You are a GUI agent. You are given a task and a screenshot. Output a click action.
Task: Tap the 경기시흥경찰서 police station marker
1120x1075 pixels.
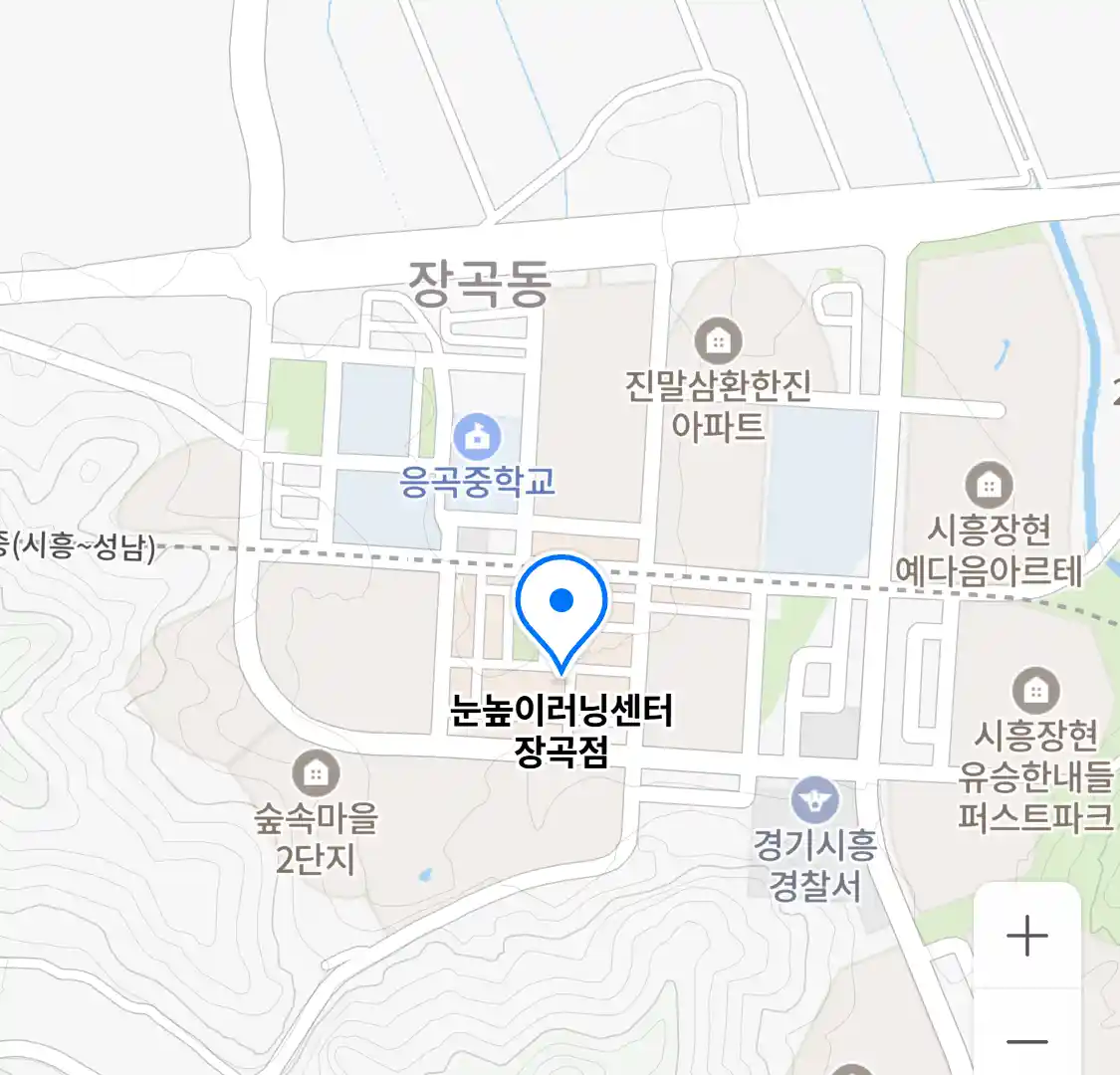coord(815,801)
